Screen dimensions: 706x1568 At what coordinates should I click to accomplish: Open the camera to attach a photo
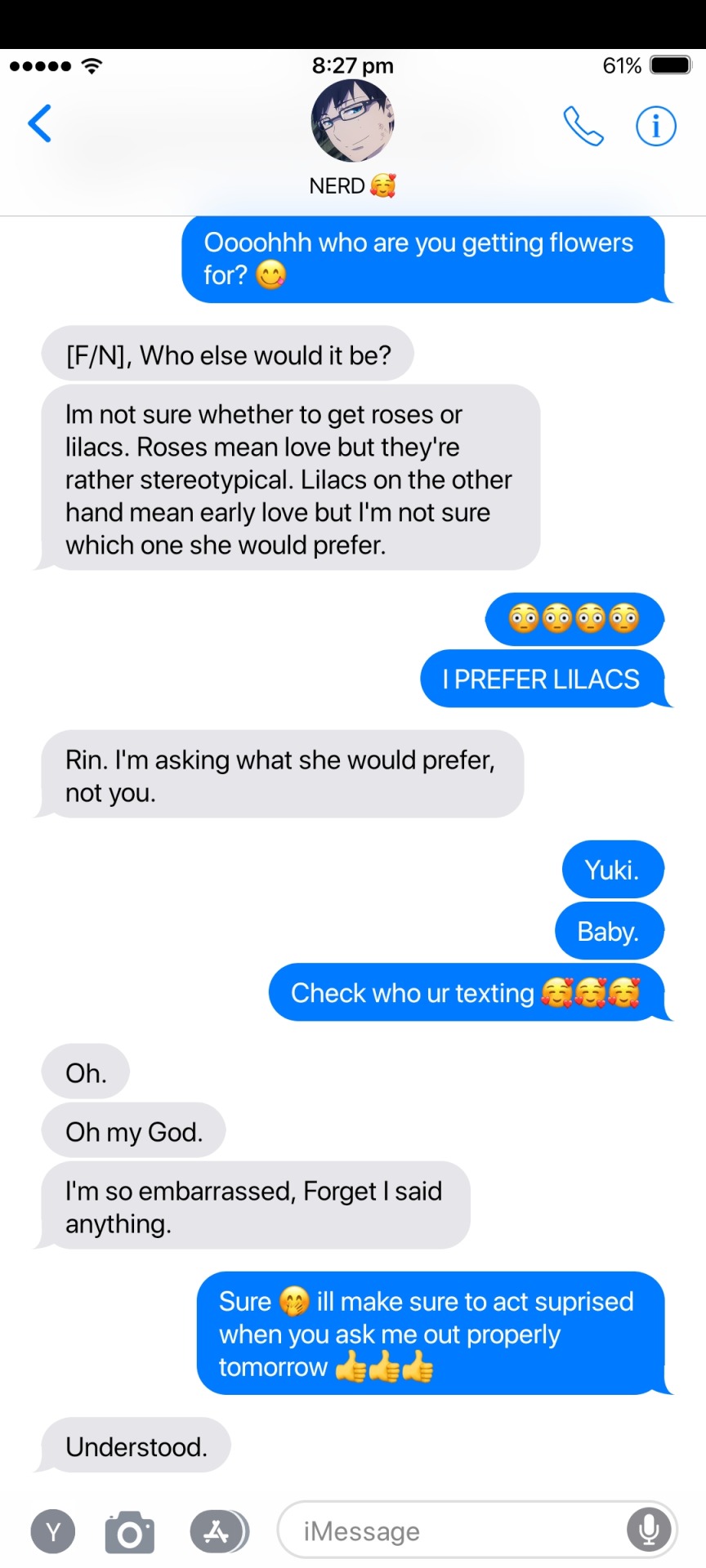[x=129, y=1533]
